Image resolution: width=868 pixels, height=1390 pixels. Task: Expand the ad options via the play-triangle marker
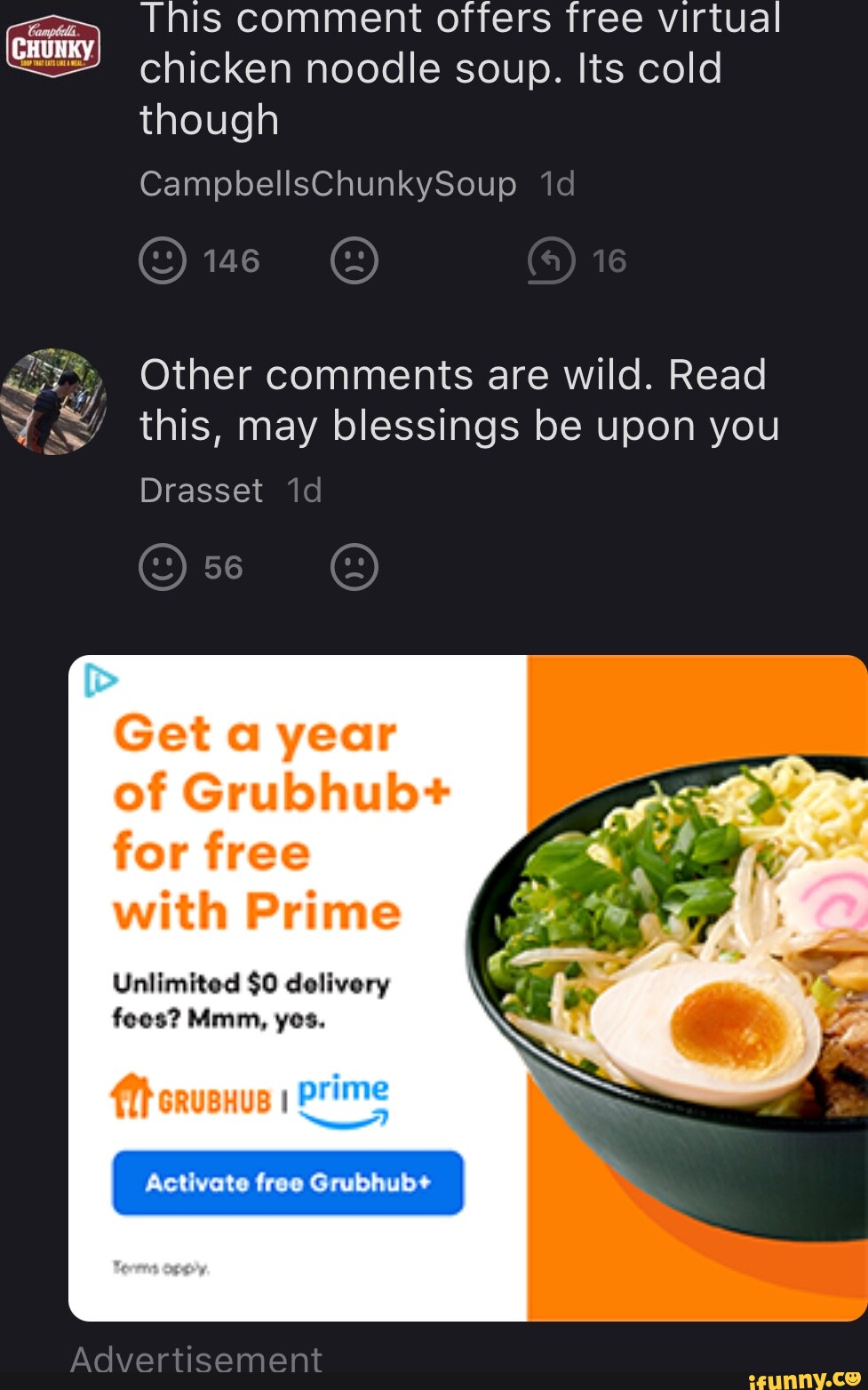(x=100, y=682)
